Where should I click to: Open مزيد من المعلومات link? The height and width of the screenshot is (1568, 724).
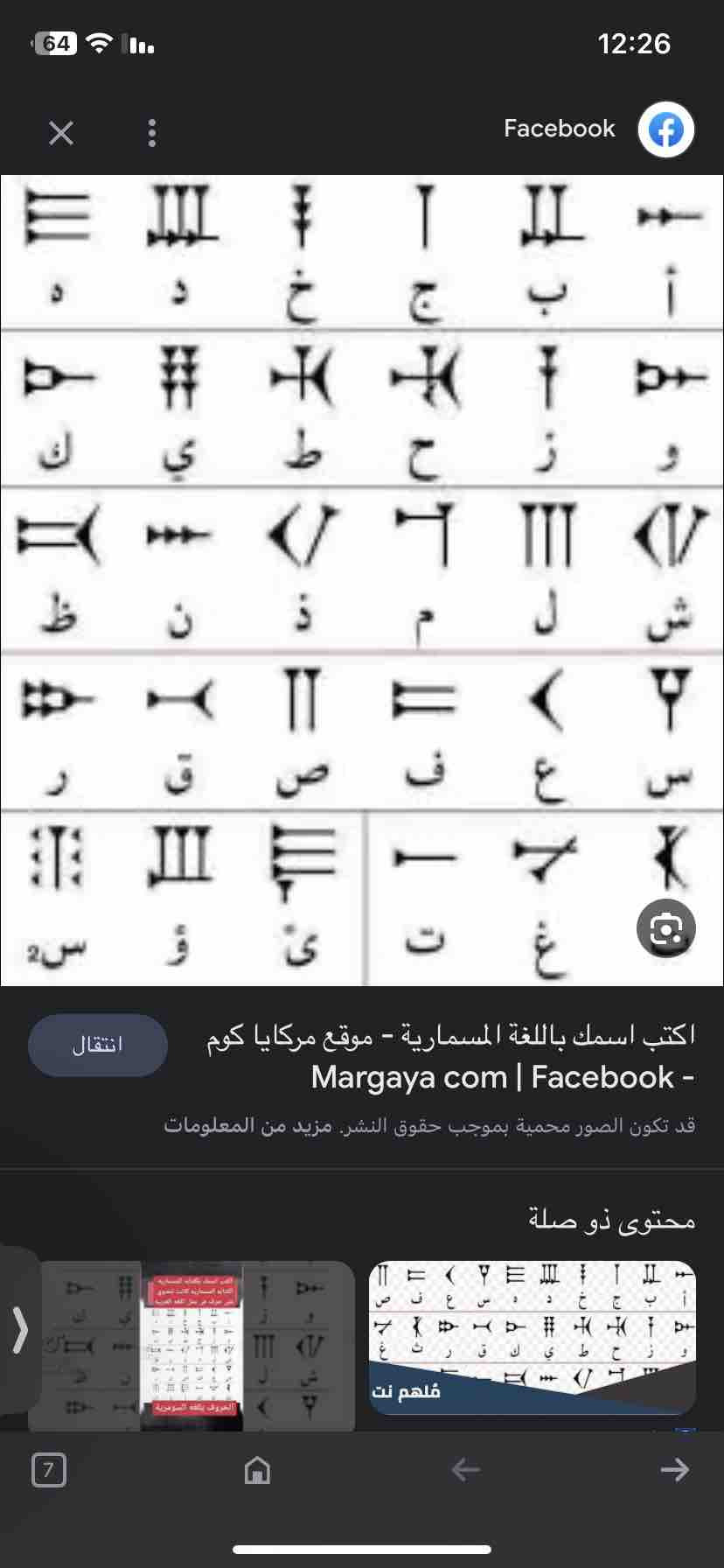coord(247,1125)
